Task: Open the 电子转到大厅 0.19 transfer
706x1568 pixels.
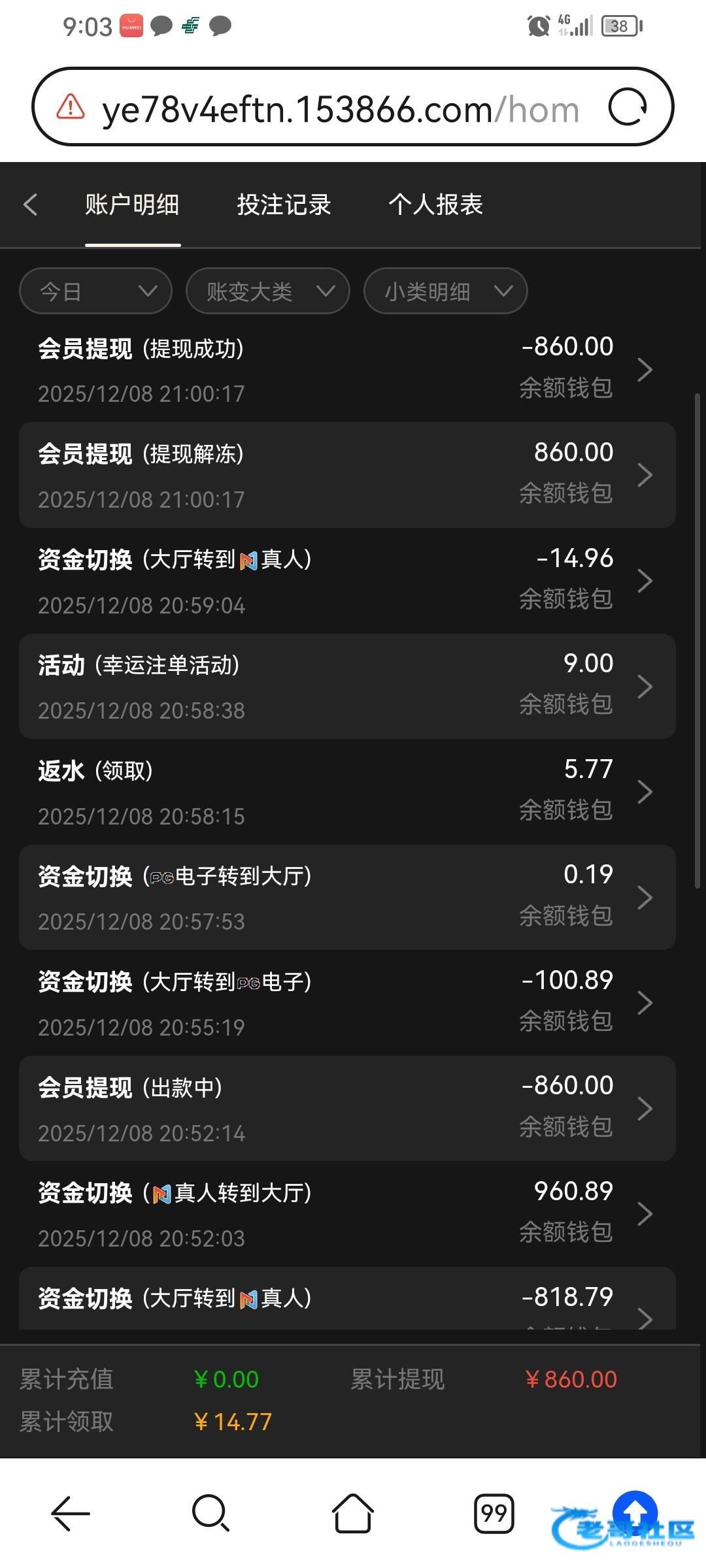Action: (346, 897)
